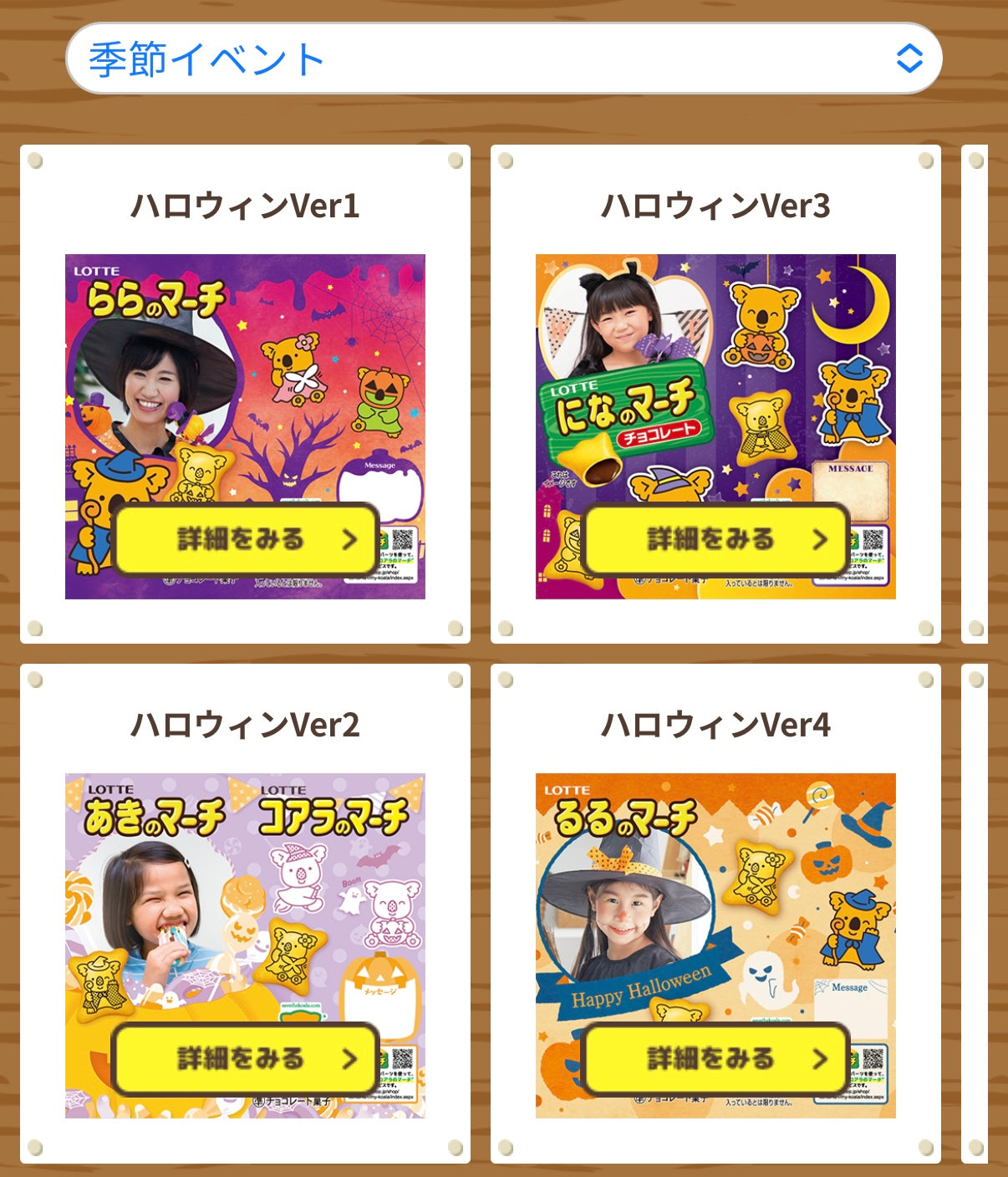
Task: Open the 季節イベント category dropdown
Action: click(504, 59)
